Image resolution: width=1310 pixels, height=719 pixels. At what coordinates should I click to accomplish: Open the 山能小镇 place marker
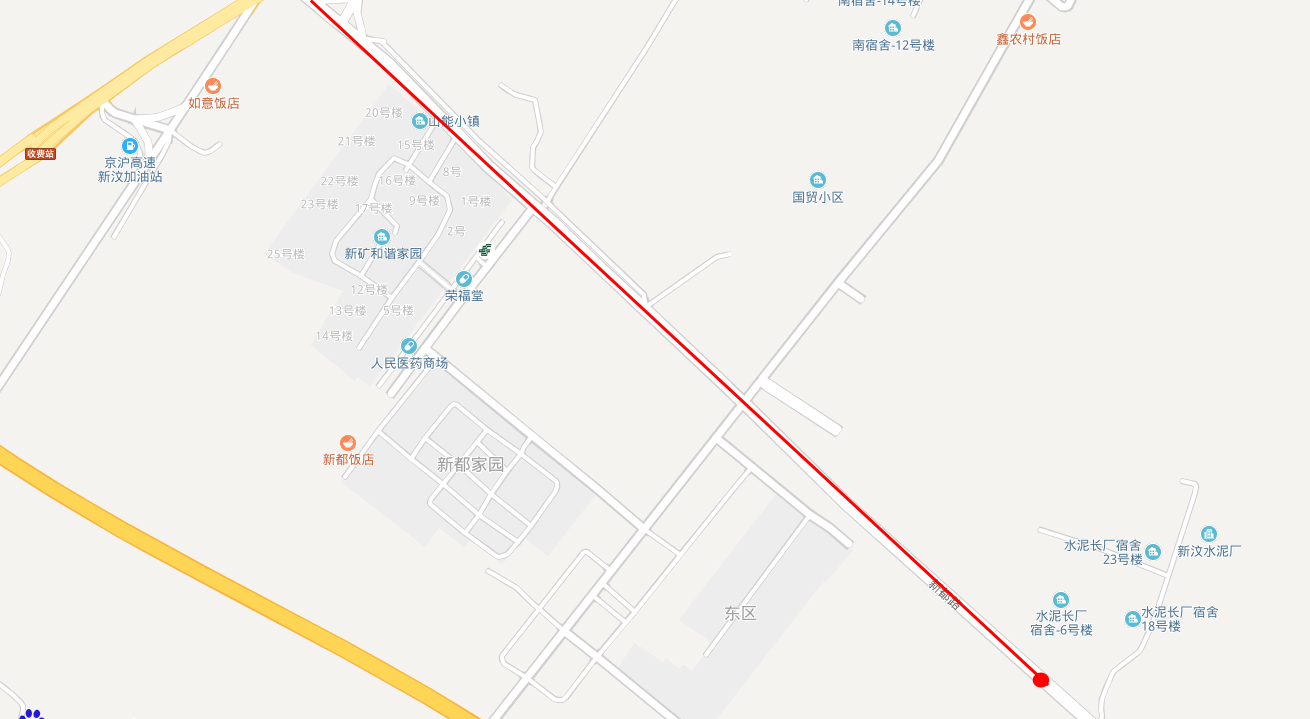coord(420,121)
